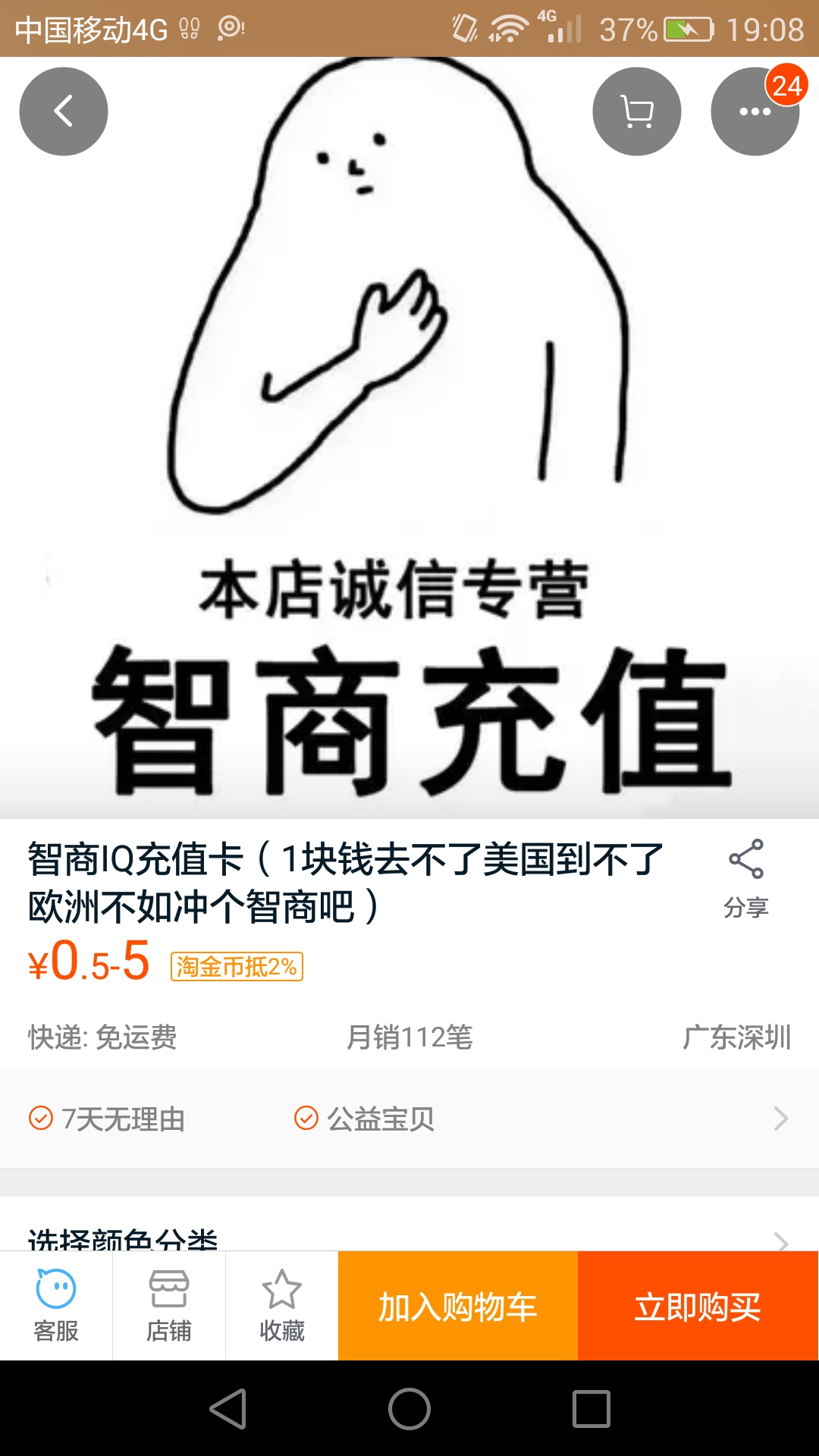Tap the 收藏 star to favorite item
The height and width of the screenshot is (1456, 819).
click(x=281, y=1306)
